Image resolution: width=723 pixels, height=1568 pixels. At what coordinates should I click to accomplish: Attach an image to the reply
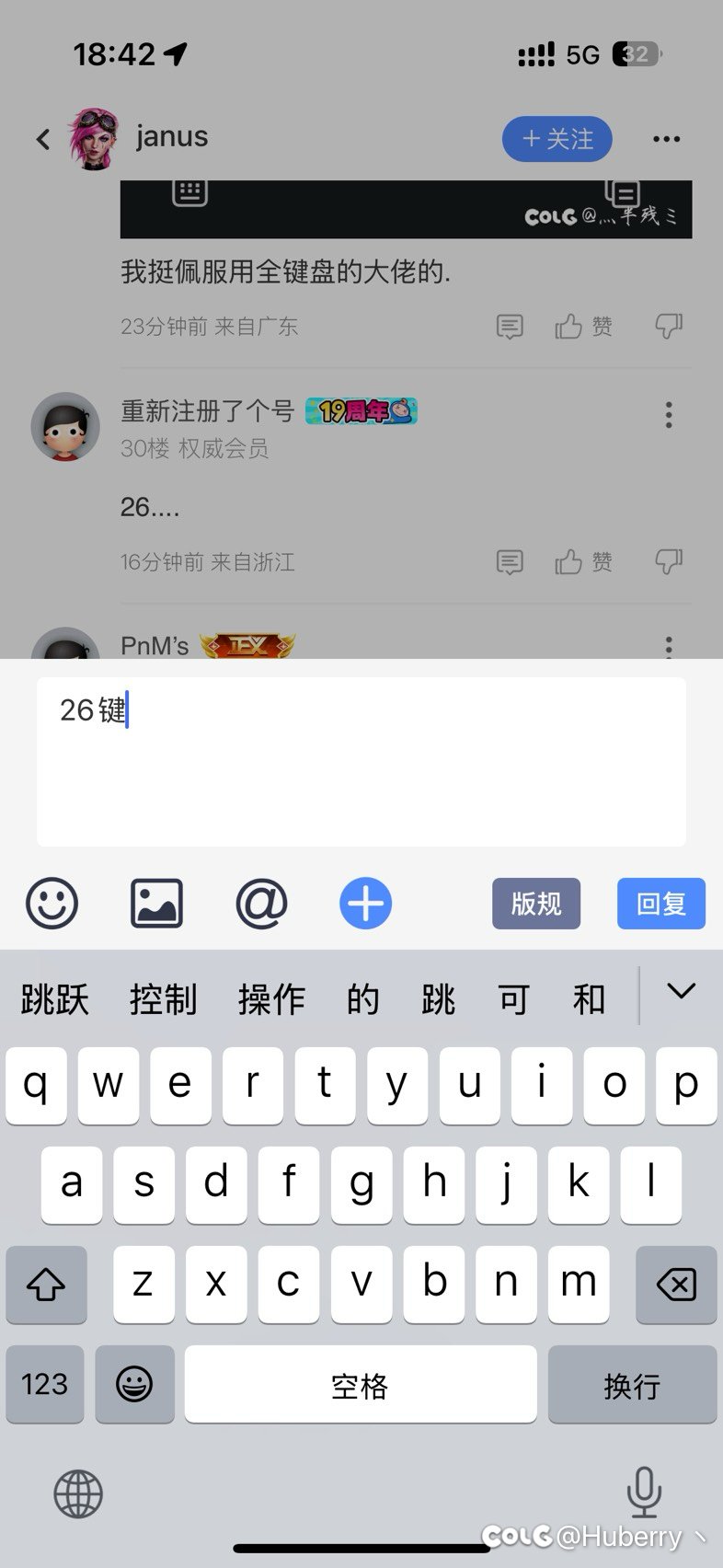tap(156, 903)
